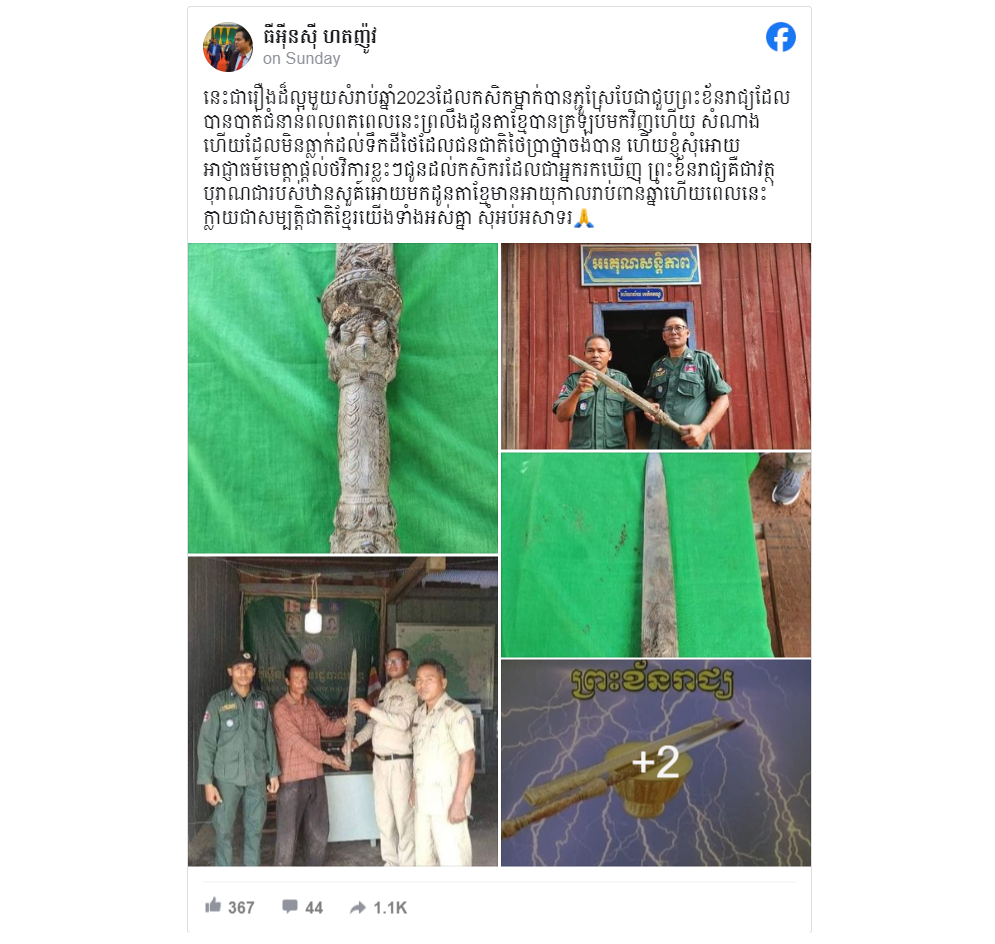Viewport: 995px width, 944px height.
Task: Open group photo with man handing sword
Action: tap(342, 711)
